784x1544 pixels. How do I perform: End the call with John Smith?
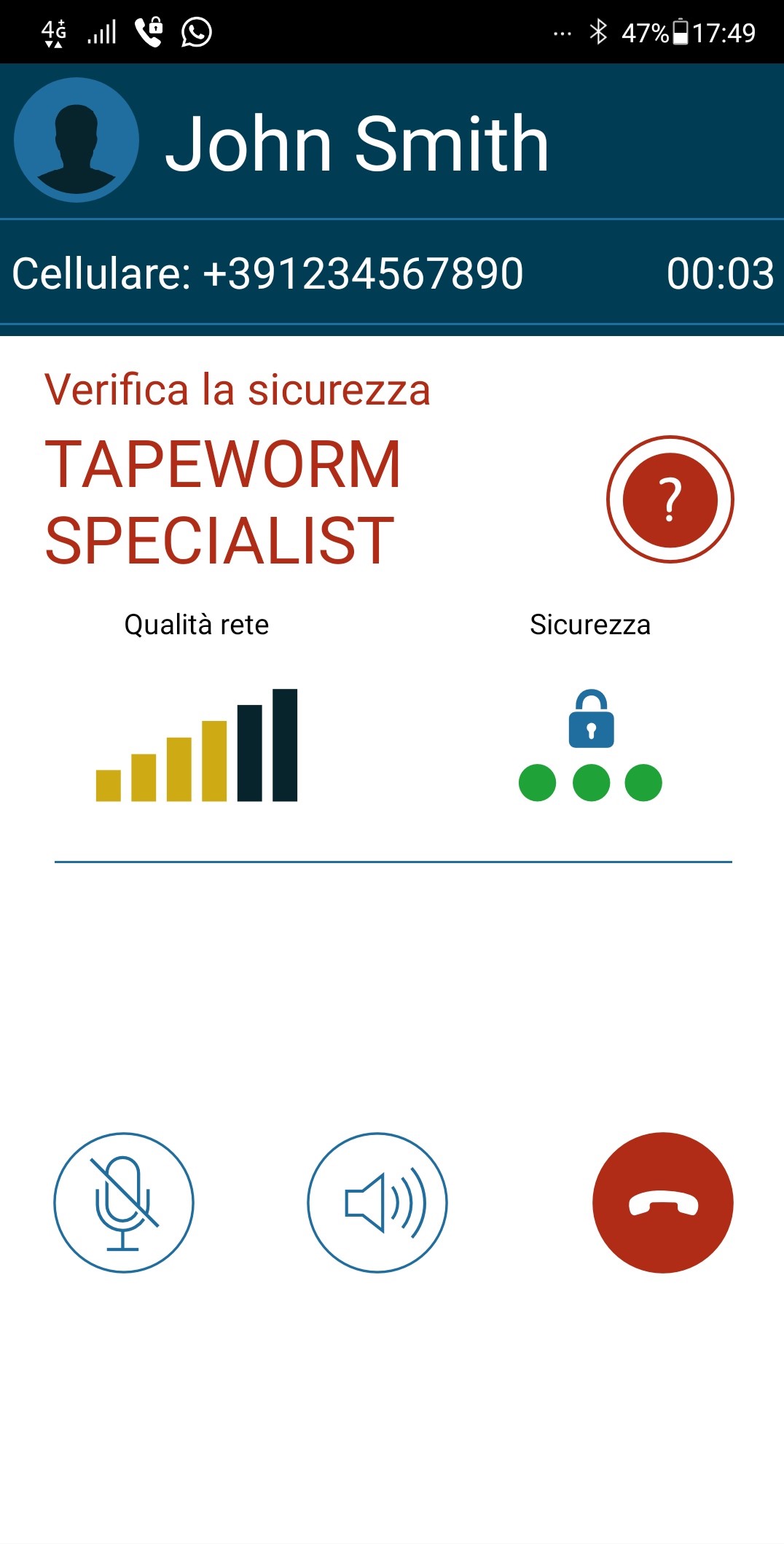662,1203
